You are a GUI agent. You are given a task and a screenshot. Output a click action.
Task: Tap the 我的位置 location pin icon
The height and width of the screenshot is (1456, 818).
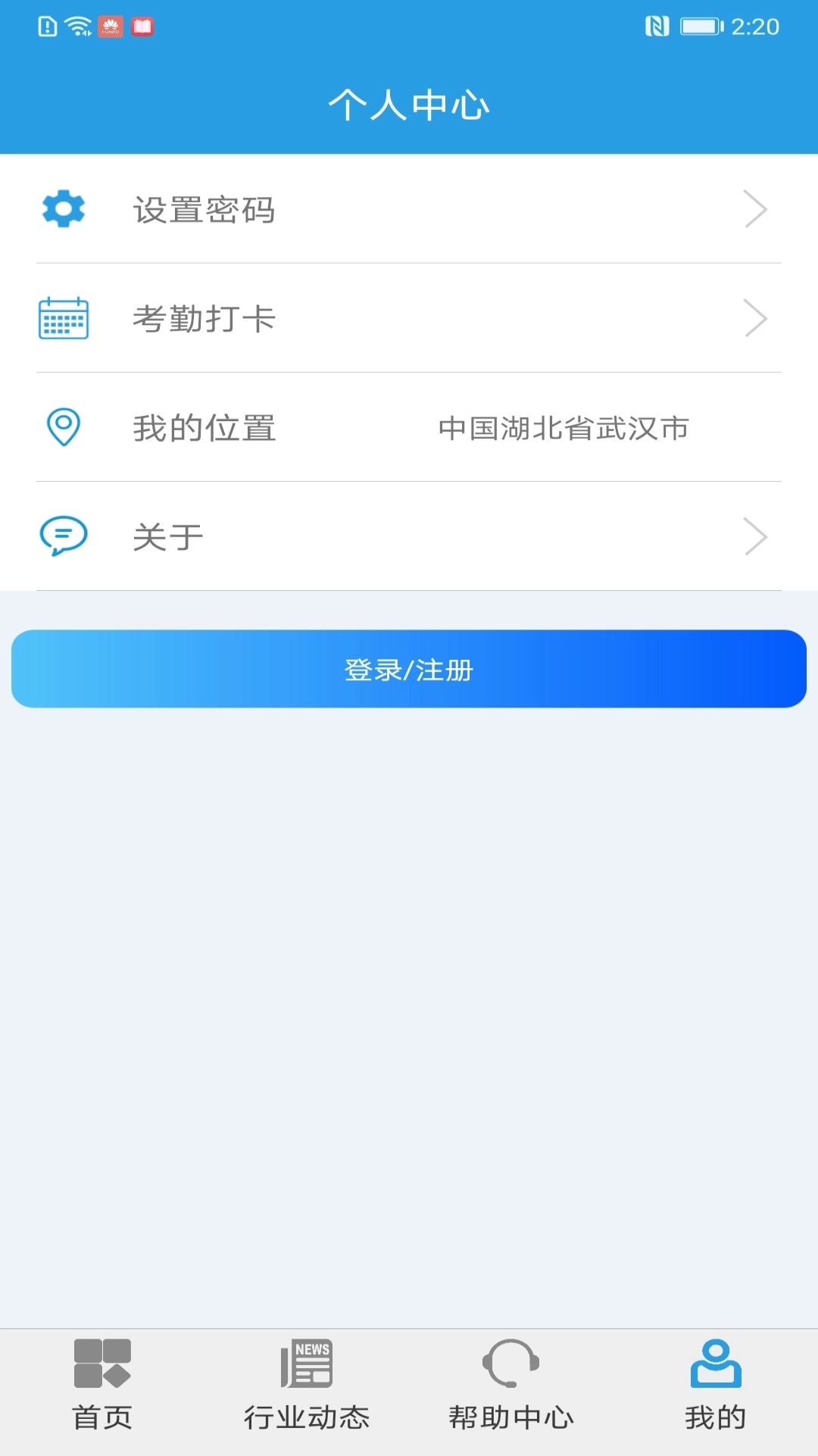point(64,428)
